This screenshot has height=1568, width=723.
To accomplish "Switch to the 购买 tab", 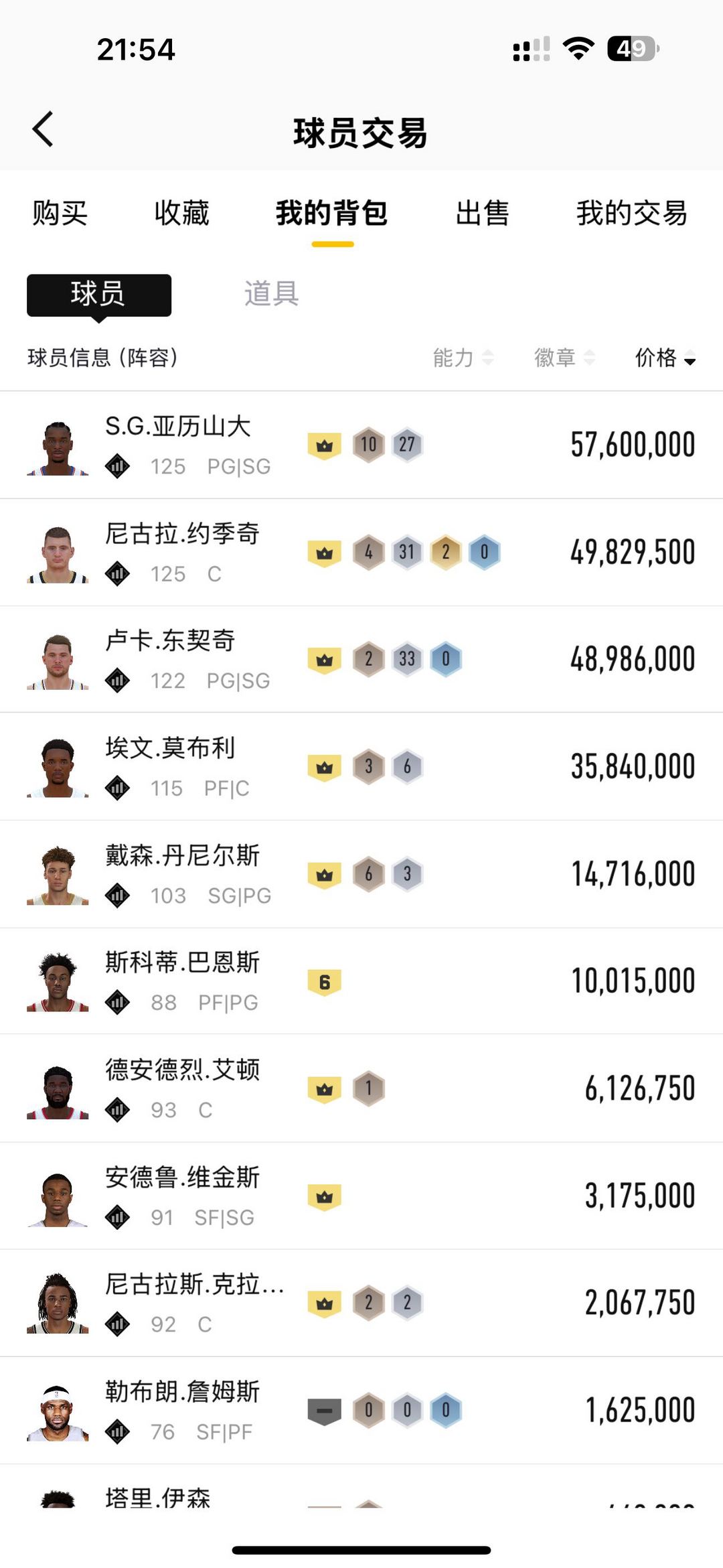I will pos(60,214).
